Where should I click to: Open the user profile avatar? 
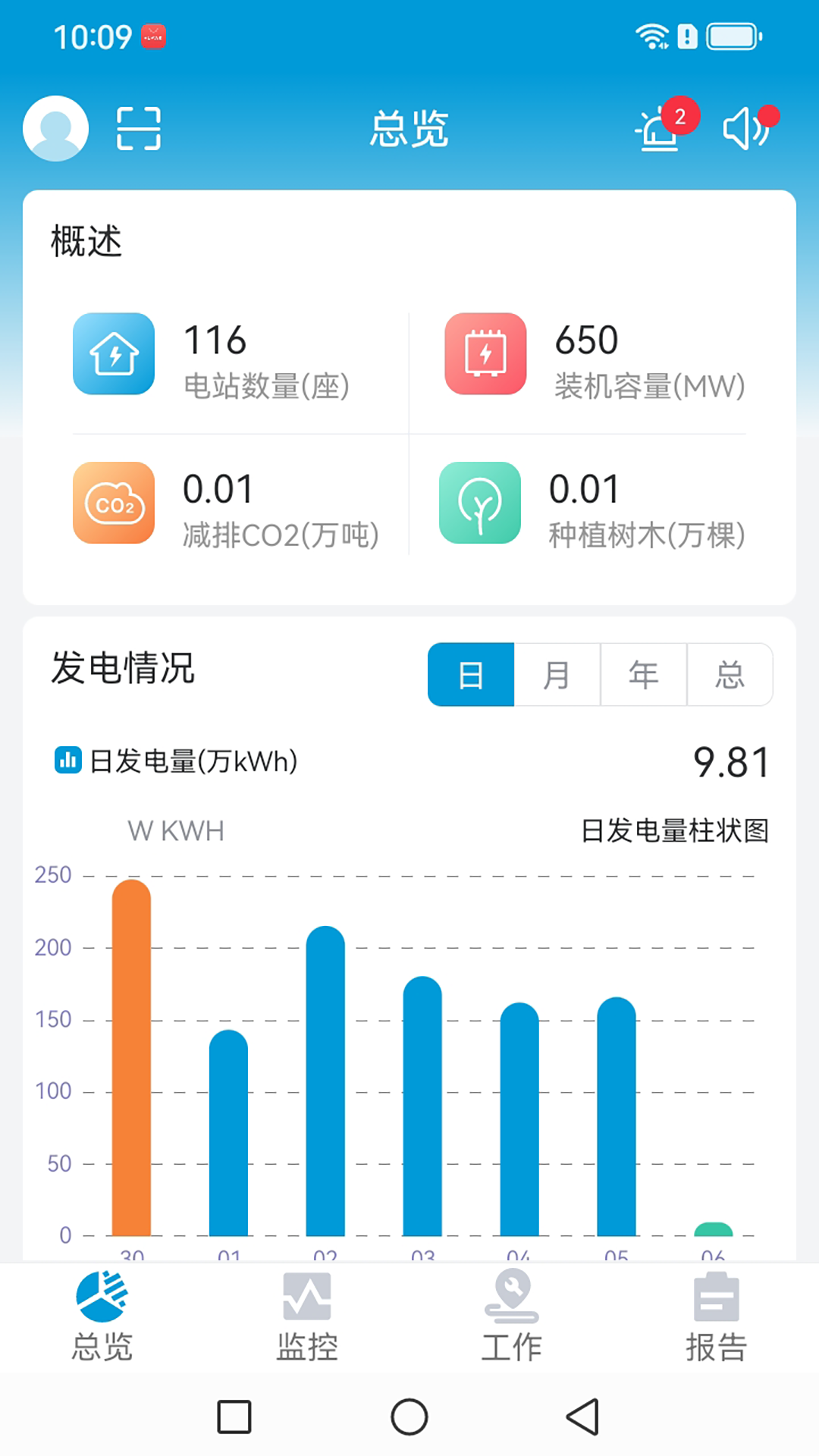point(55,128)
